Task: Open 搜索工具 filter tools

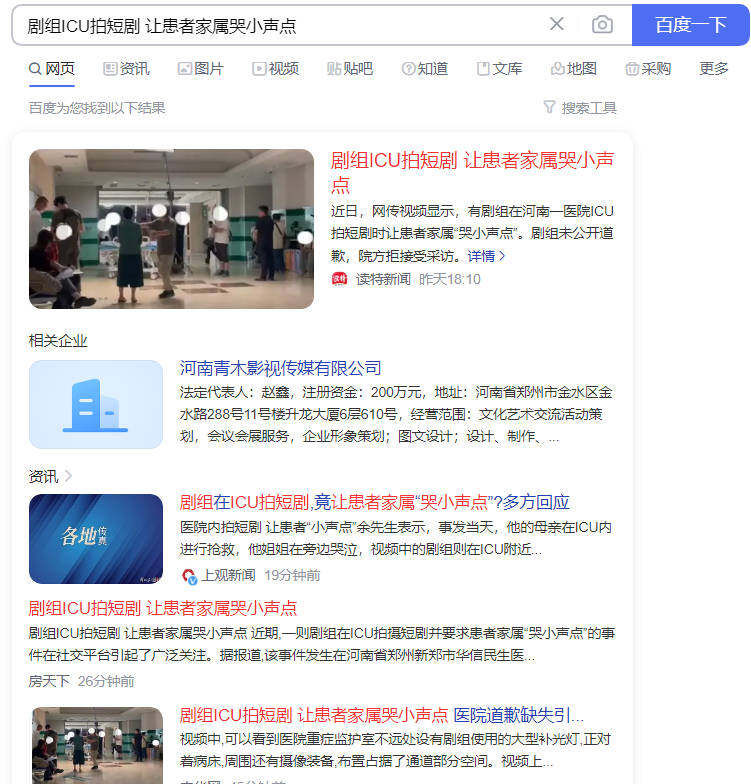Action: click(580, 107)
